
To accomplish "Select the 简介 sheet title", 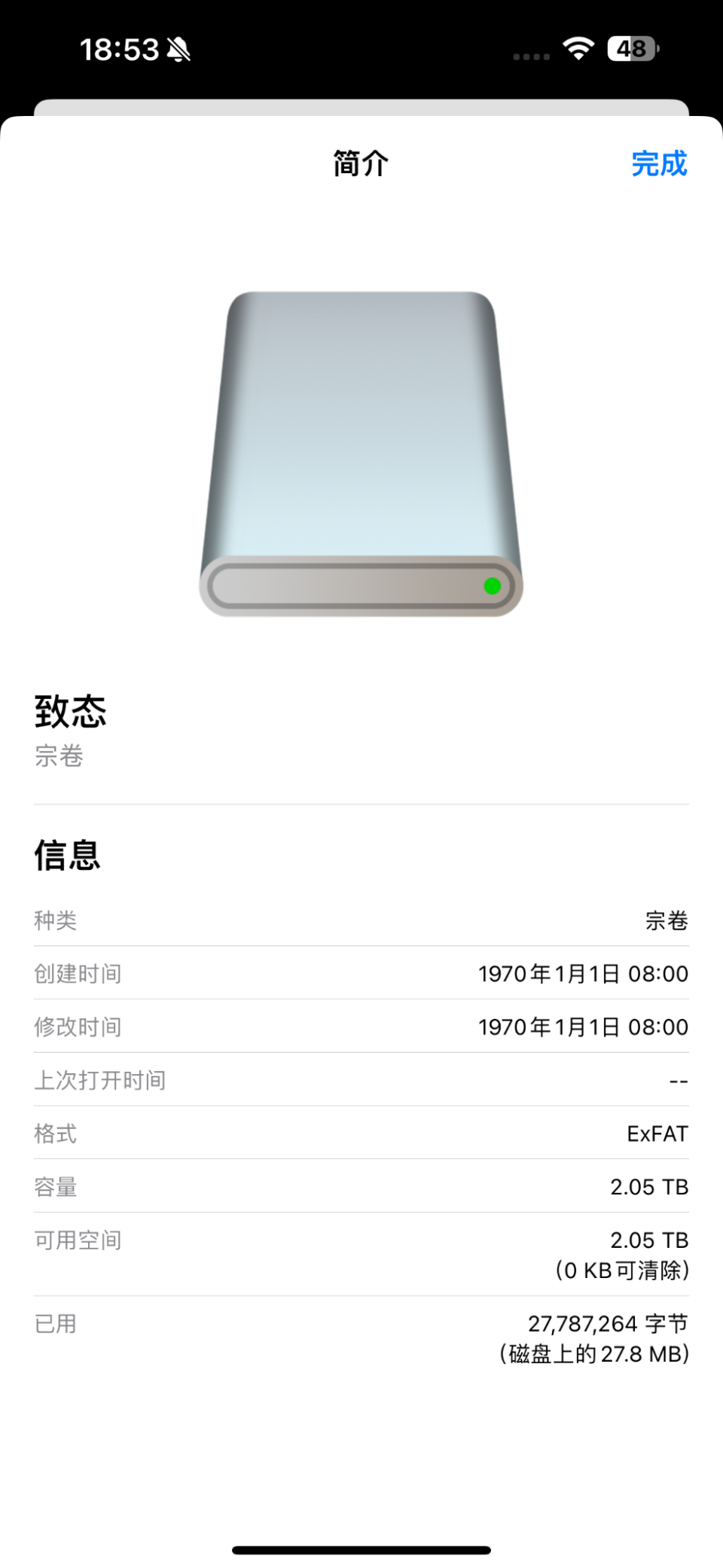I will 359,163.
